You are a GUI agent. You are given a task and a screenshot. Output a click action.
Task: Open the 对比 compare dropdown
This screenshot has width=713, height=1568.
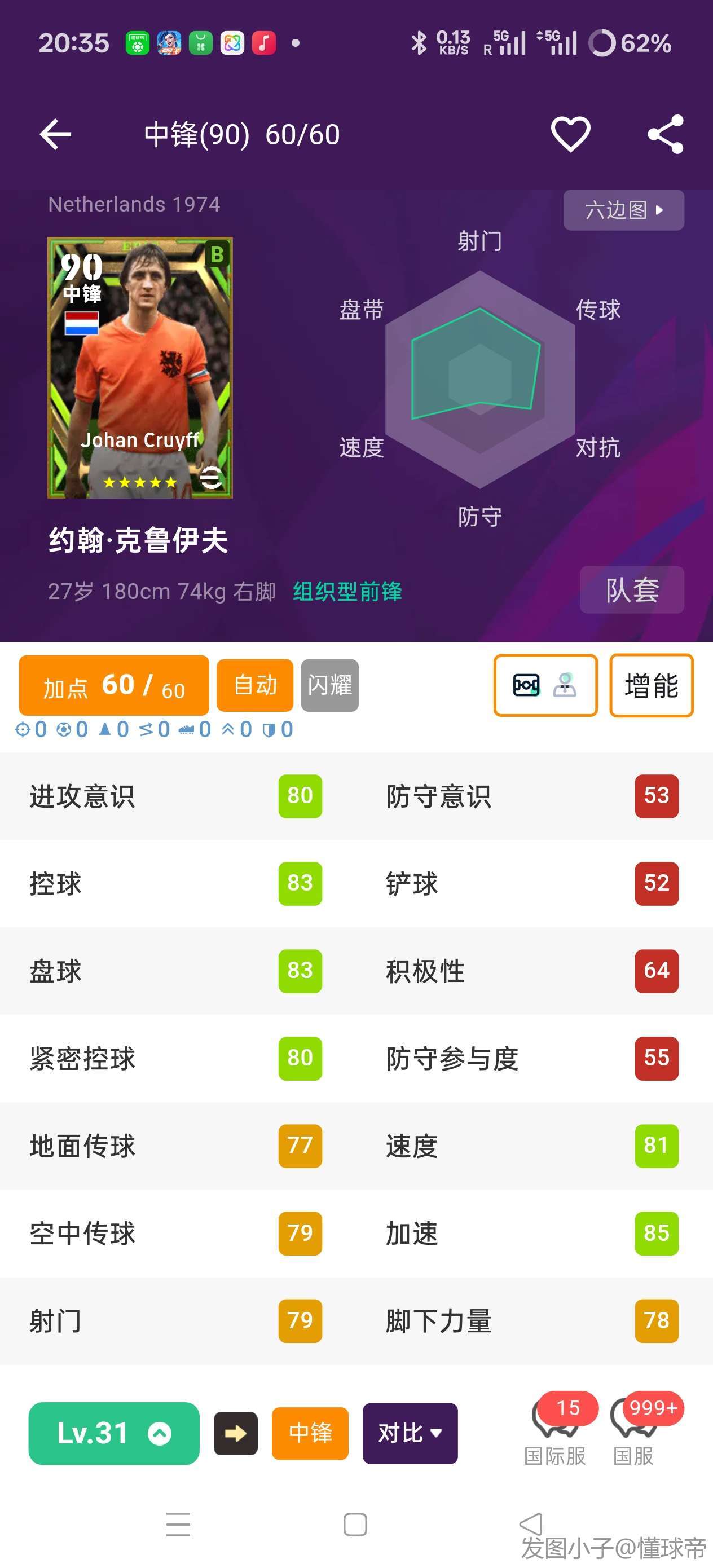click(x=410, y=1433)
